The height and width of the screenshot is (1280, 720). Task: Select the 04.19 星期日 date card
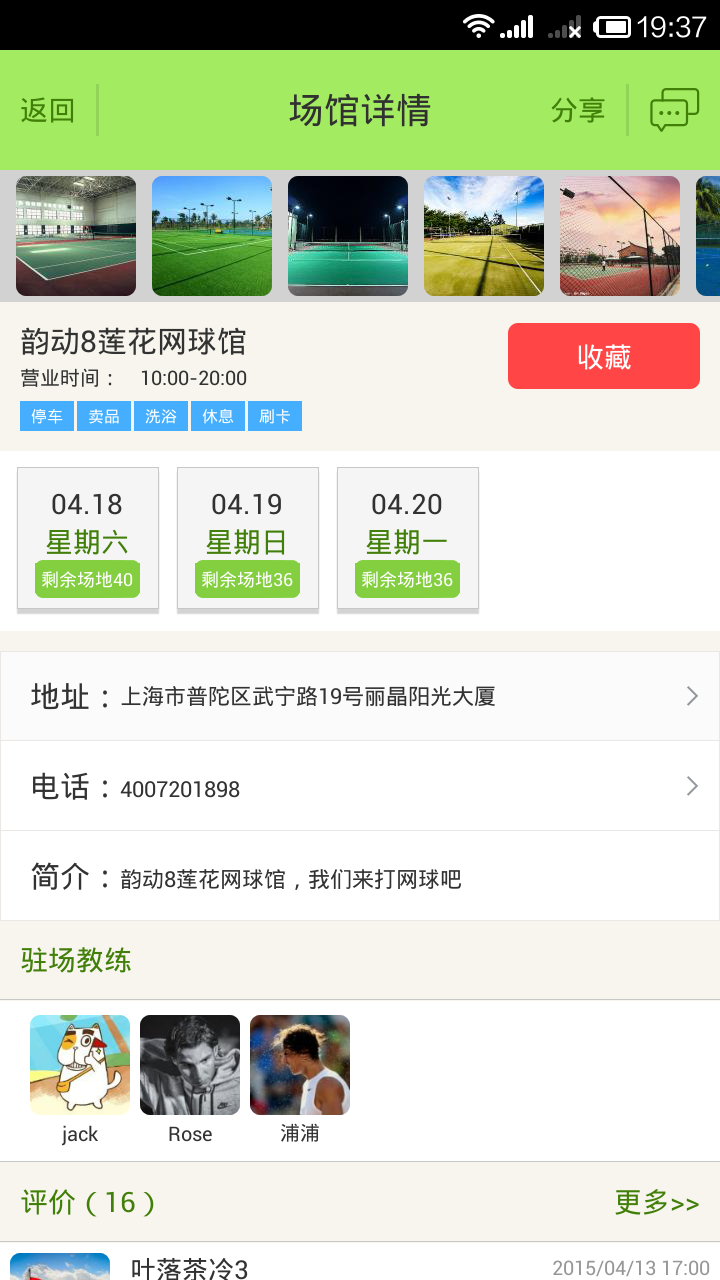click(x=247, y=538)
